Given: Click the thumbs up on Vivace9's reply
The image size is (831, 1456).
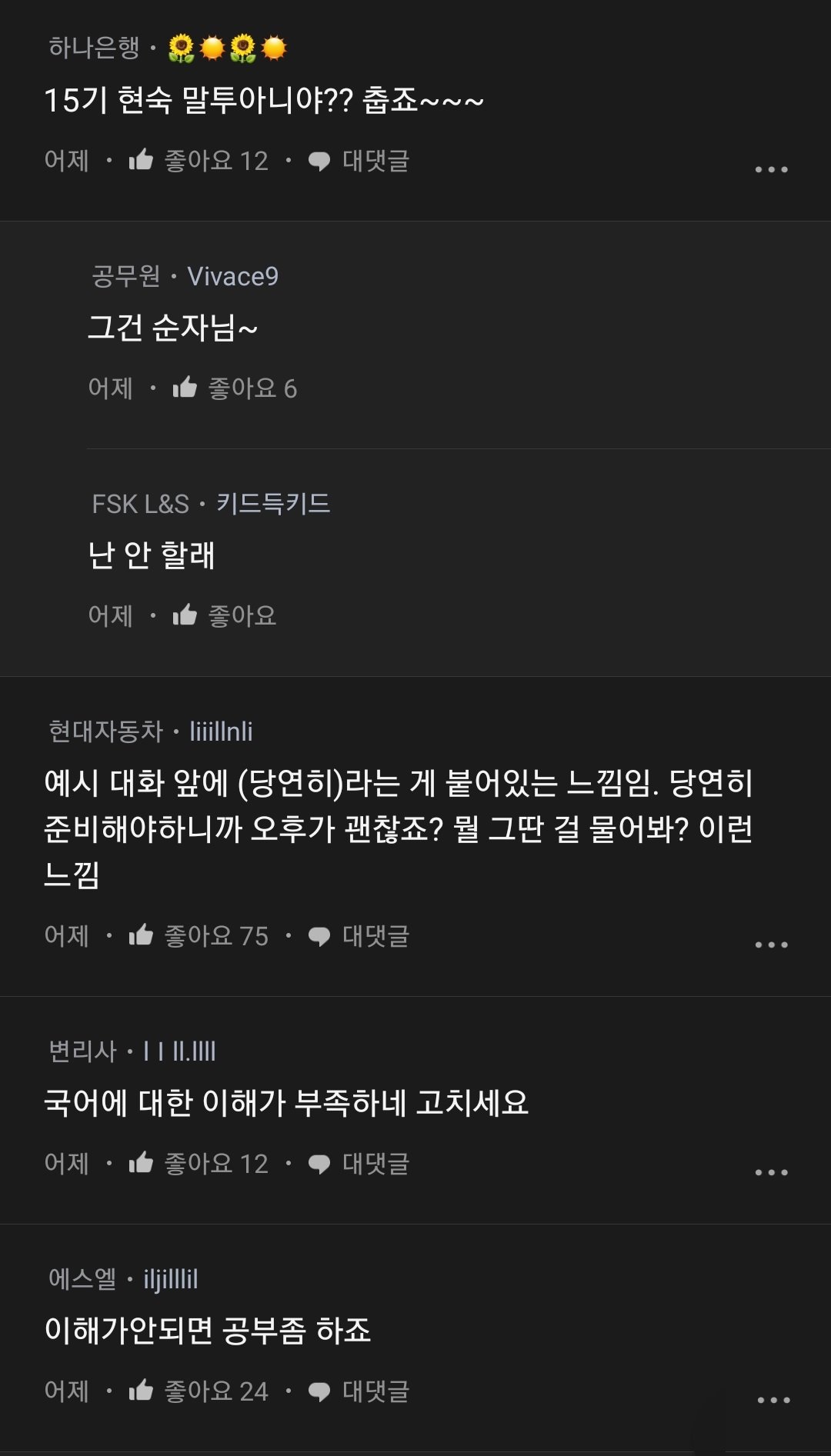Looking at the screenshot, I should coord(188,388).
